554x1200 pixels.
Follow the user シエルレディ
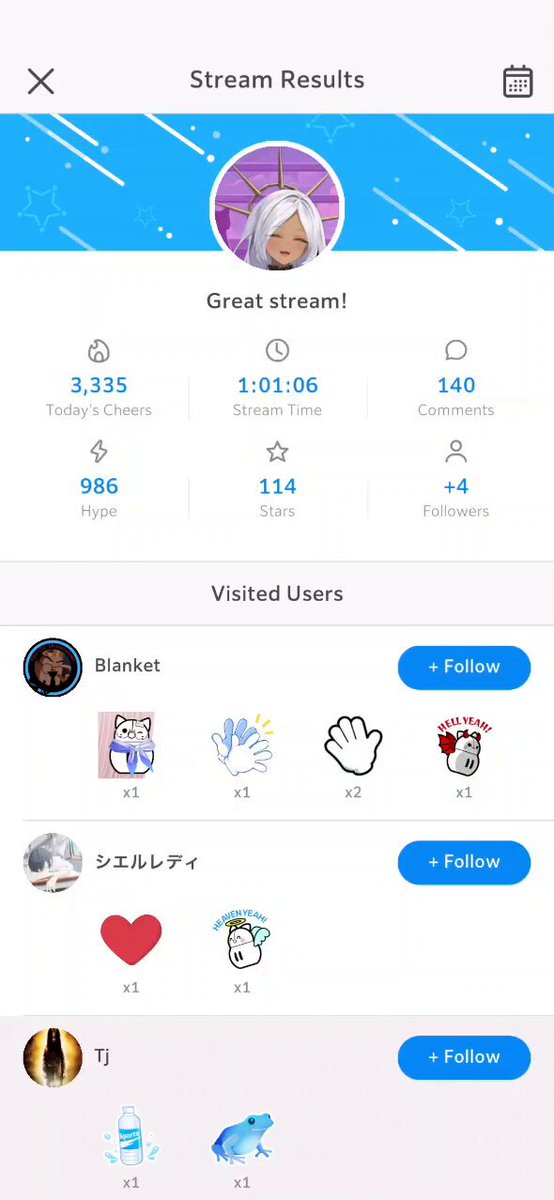[464, 862]
